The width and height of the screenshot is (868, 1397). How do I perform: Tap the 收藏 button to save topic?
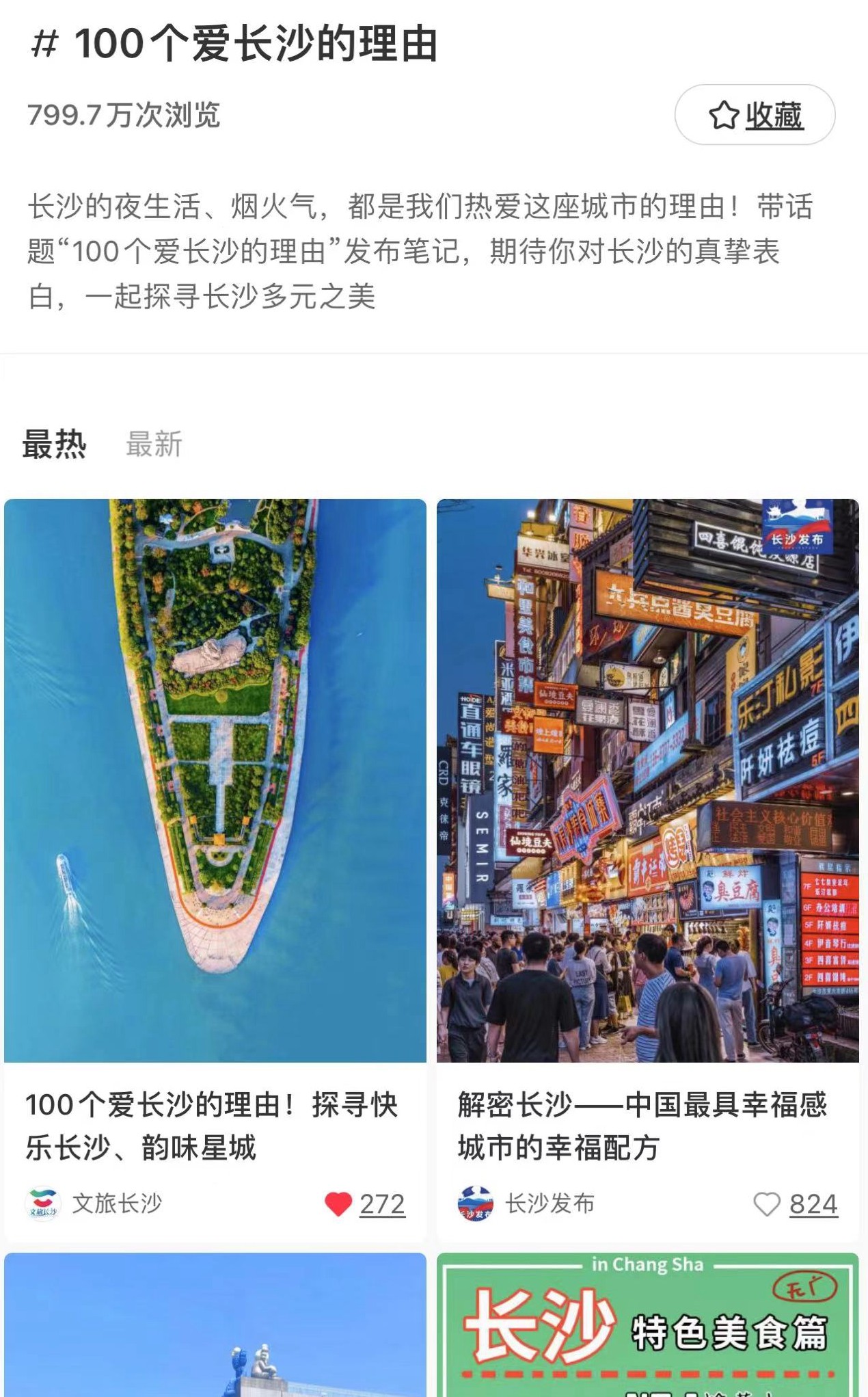tap(755, 115)
